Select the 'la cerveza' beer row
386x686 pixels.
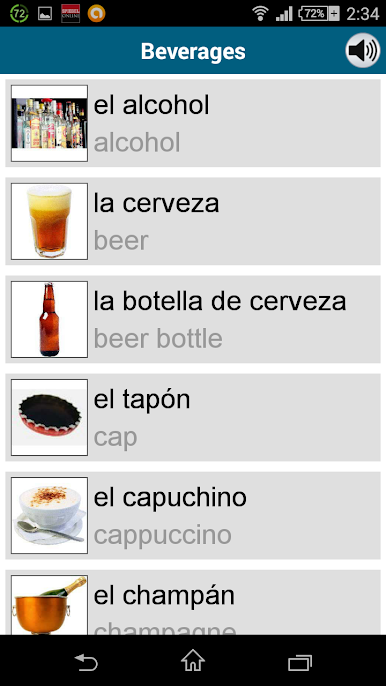pos(193,221)
